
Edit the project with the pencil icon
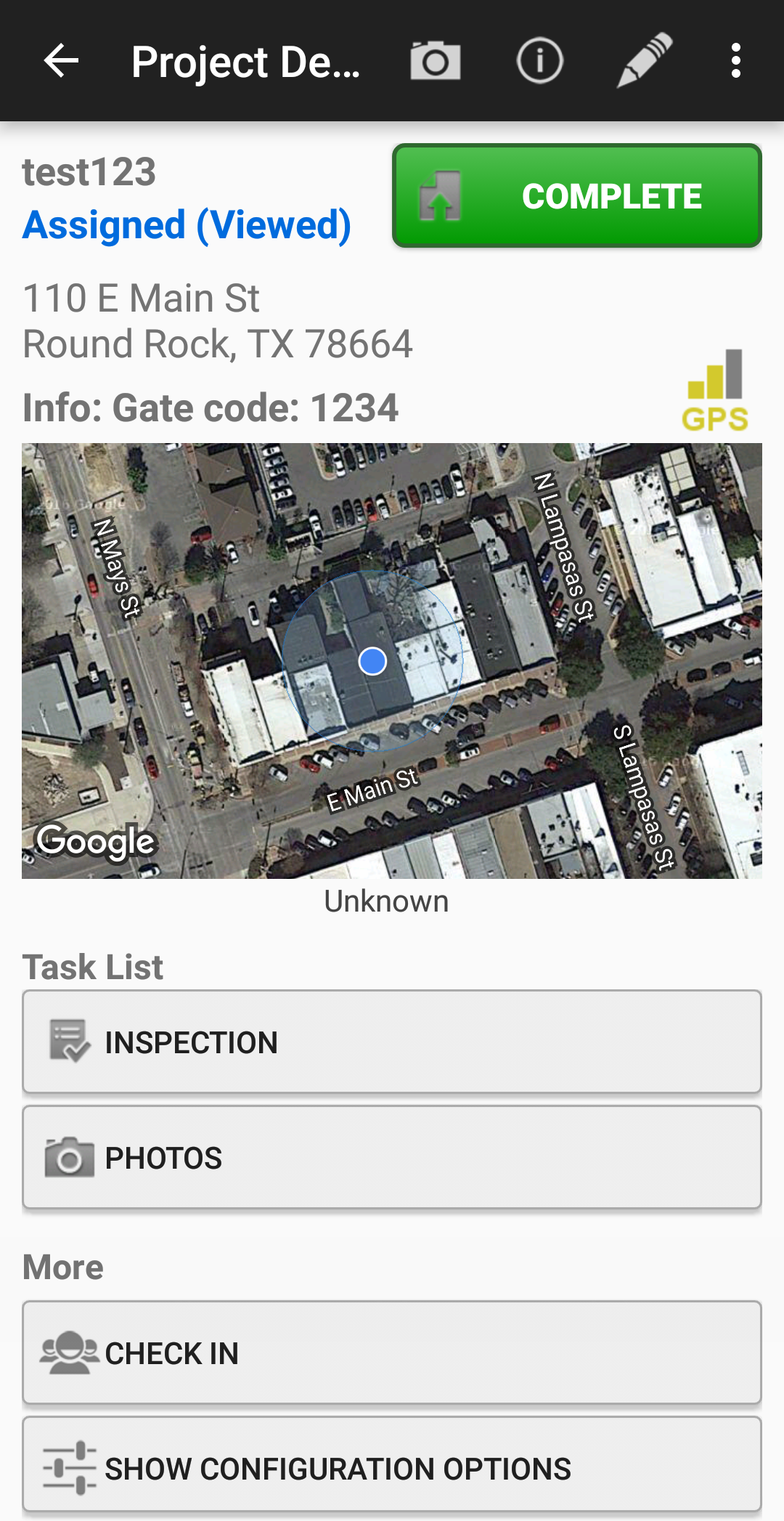[x=644, y=60]
